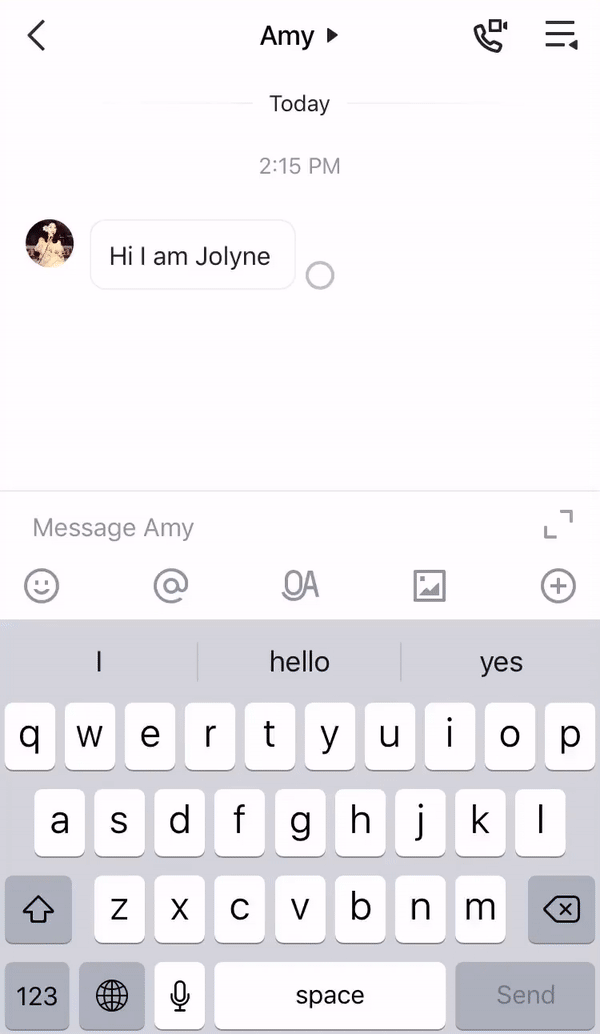Viewport: 600px width, 1034px height.
Task: Open the text formatting options
Action: pos(300,586)
